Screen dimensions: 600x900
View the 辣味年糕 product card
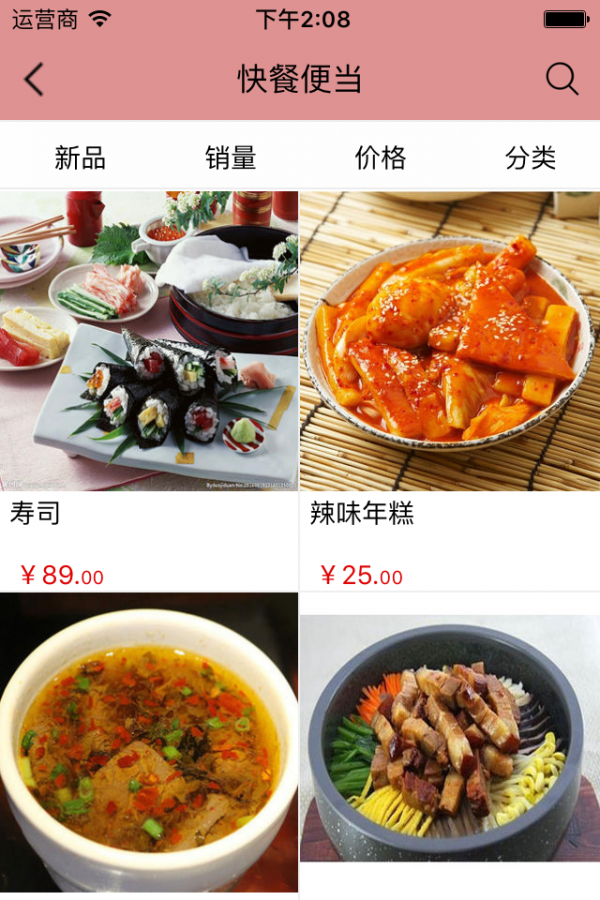pos(449,390)
